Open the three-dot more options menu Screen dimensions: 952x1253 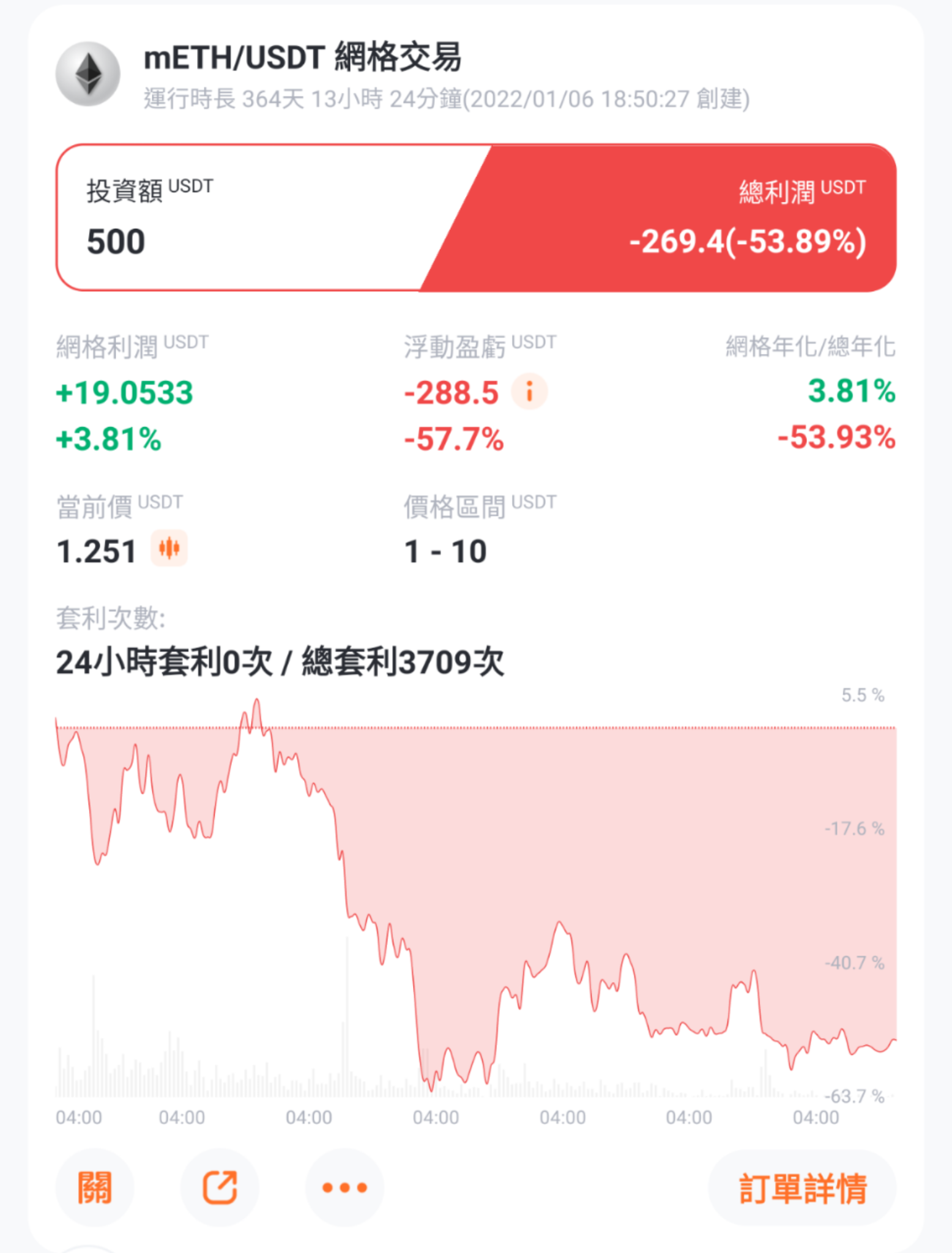coord(344,1188)
